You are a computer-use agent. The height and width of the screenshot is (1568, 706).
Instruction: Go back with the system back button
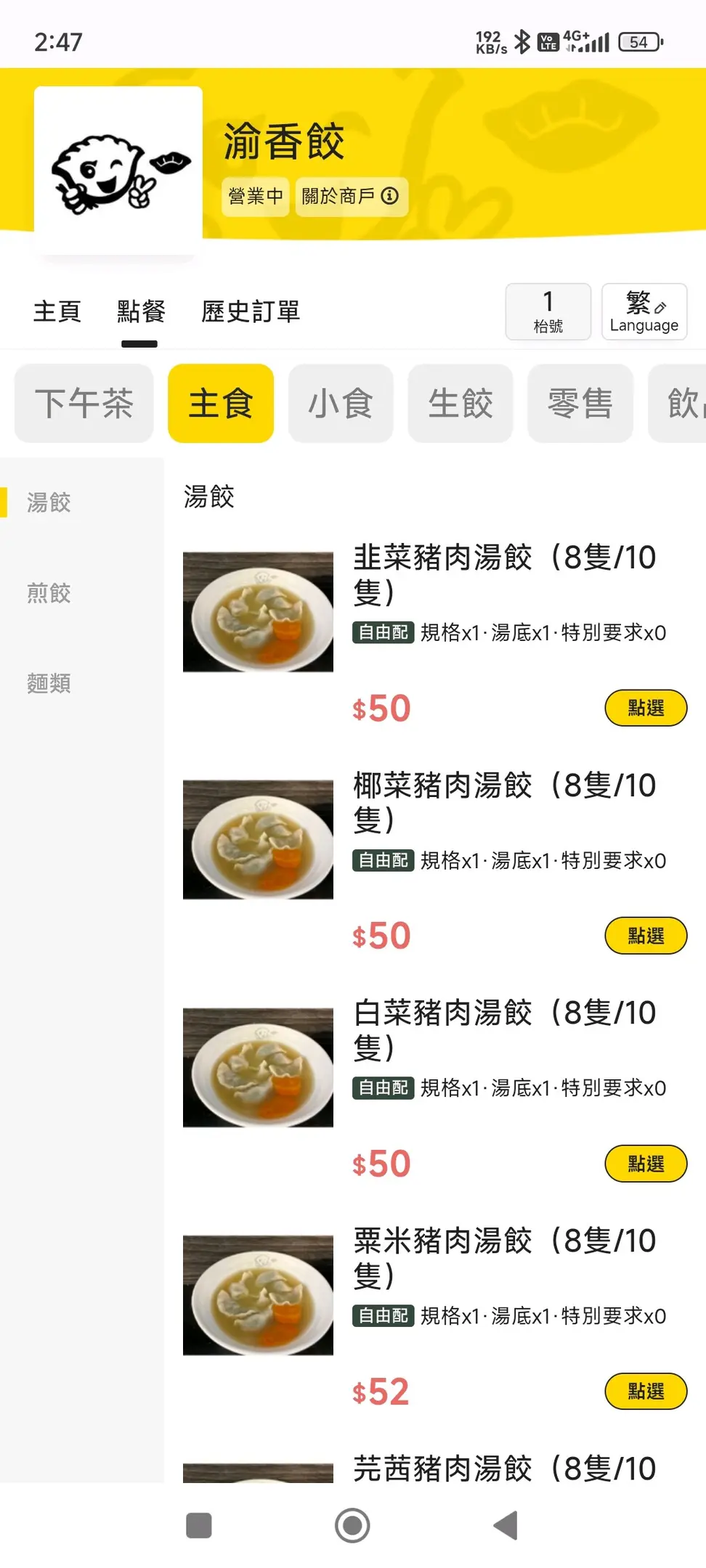(506, 1525)
